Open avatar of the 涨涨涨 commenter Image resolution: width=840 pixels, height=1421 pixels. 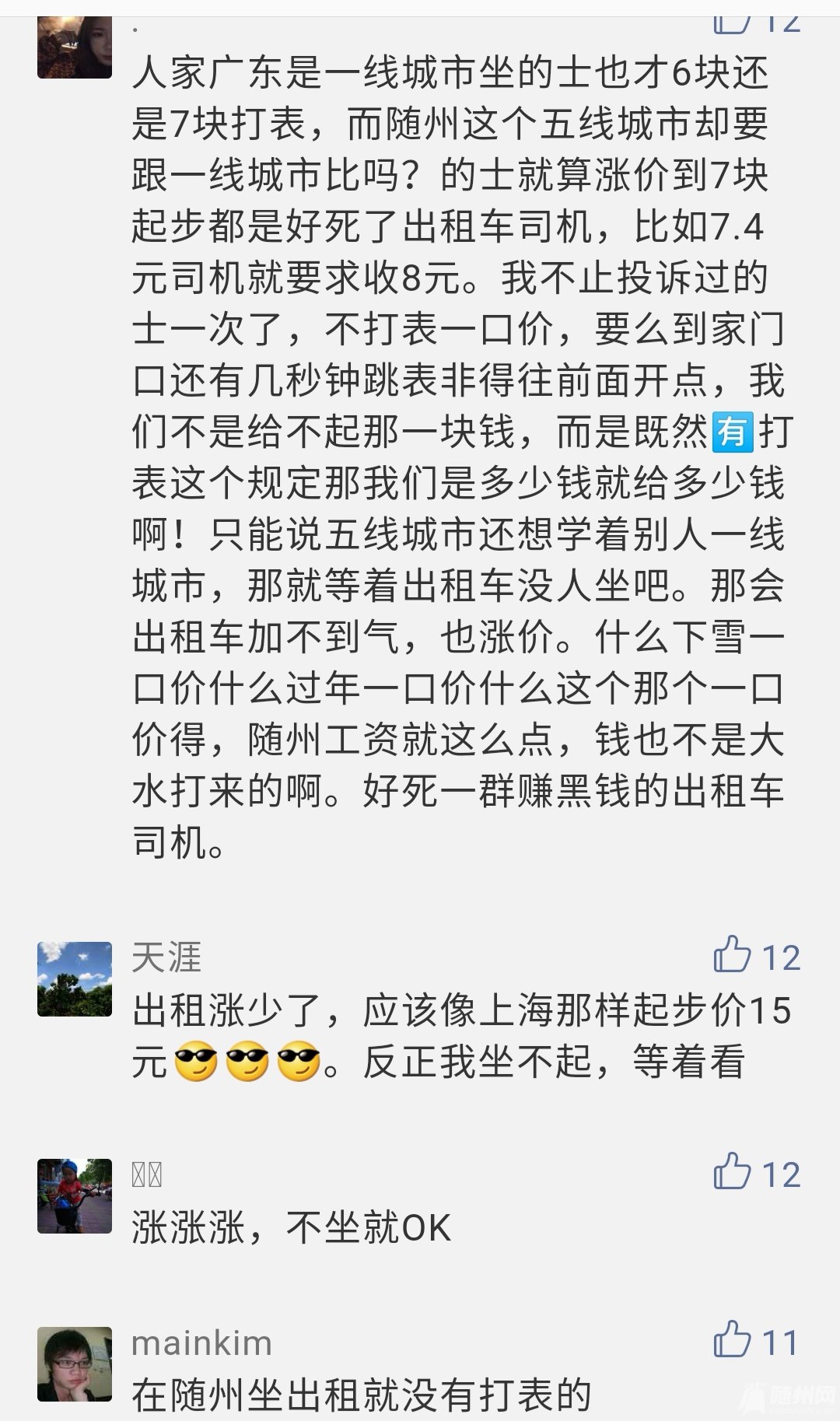point(75,1195)
